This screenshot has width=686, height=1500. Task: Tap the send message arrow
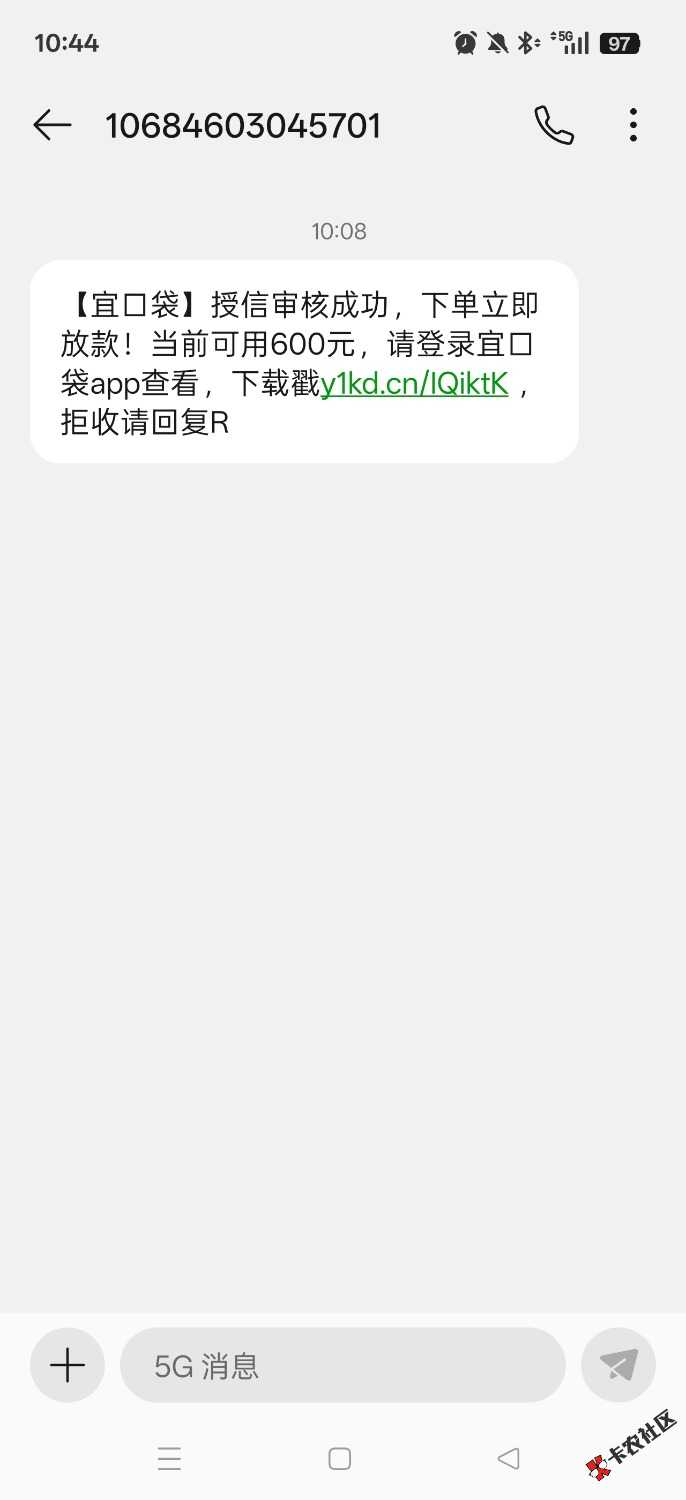click(618, 1365)
